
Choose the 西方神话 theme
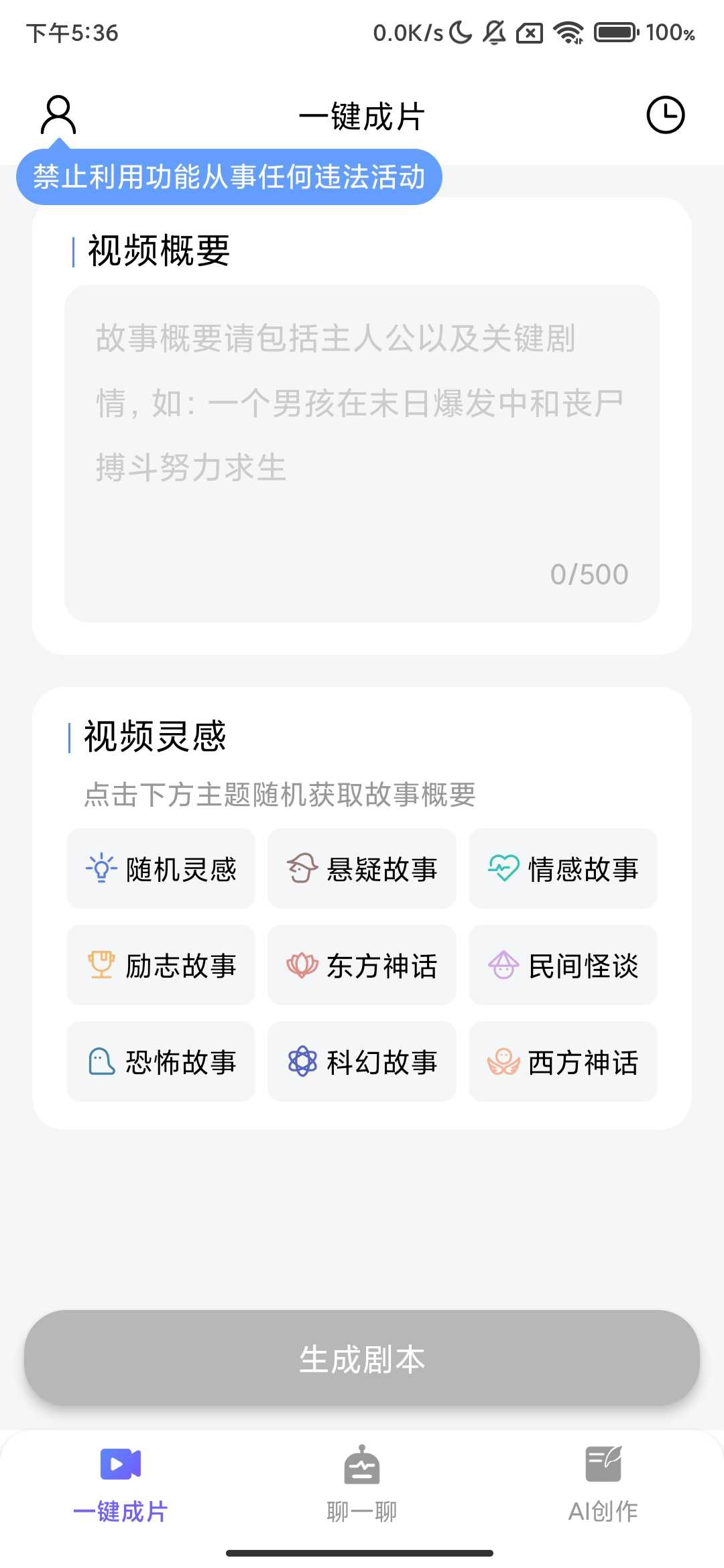(563, 1062)
